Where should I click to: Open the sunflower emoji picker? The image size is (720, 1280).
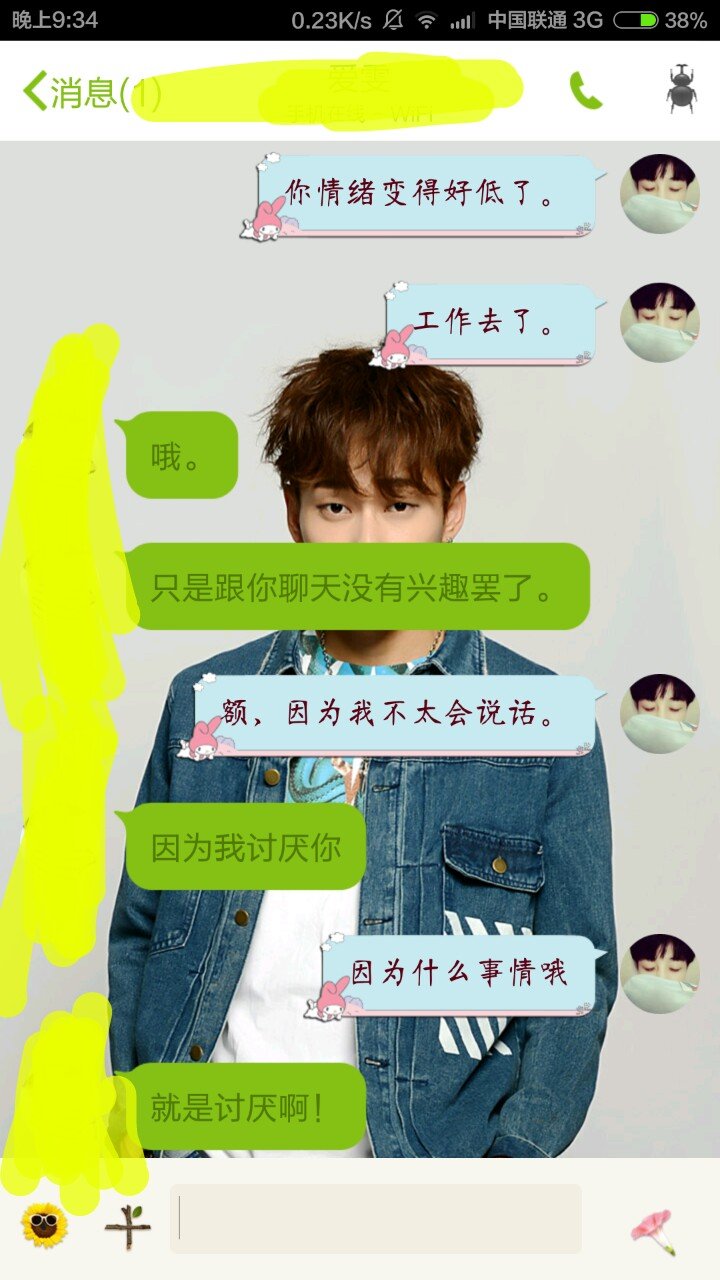[44, 1226]
